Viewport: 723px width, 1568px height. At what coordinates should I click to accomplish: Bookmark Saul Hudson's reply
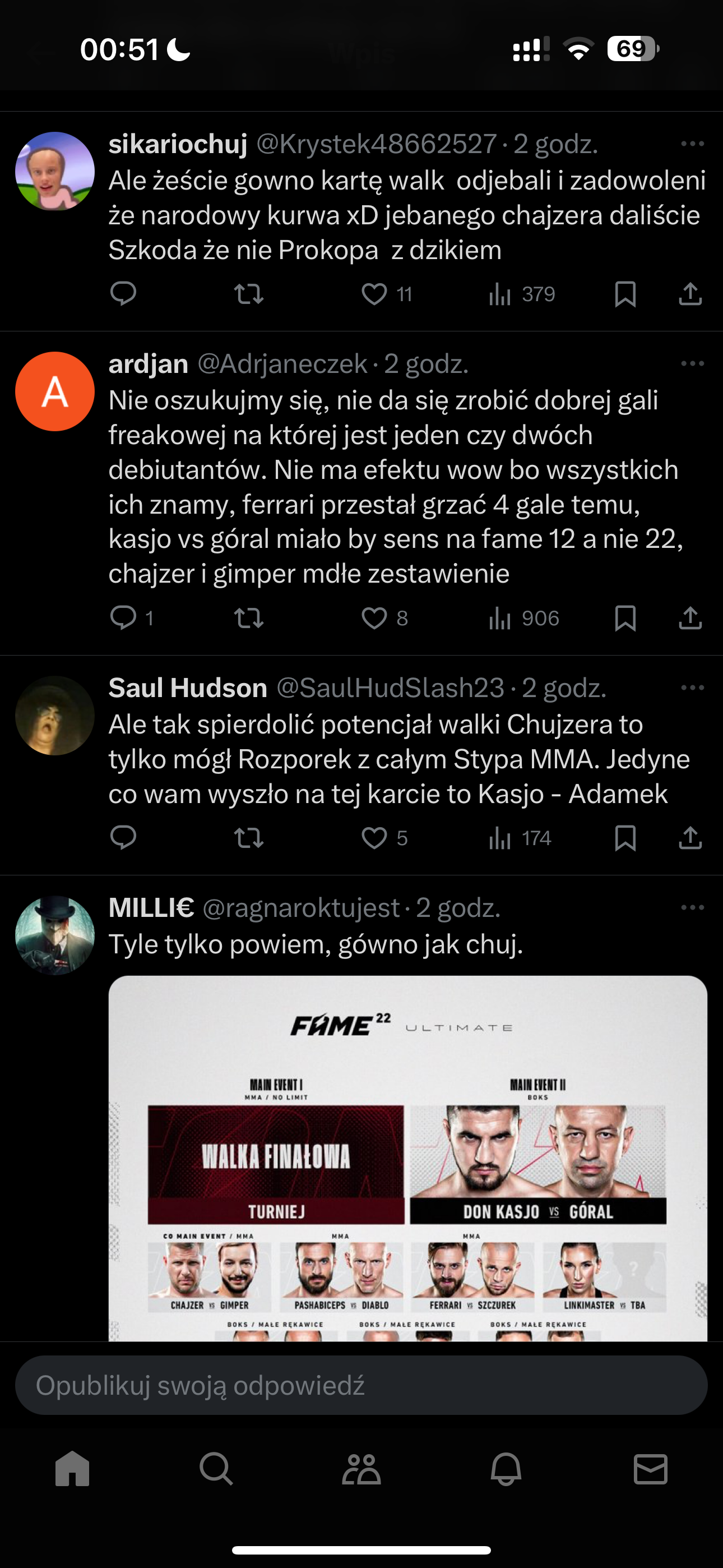(625, 838)
